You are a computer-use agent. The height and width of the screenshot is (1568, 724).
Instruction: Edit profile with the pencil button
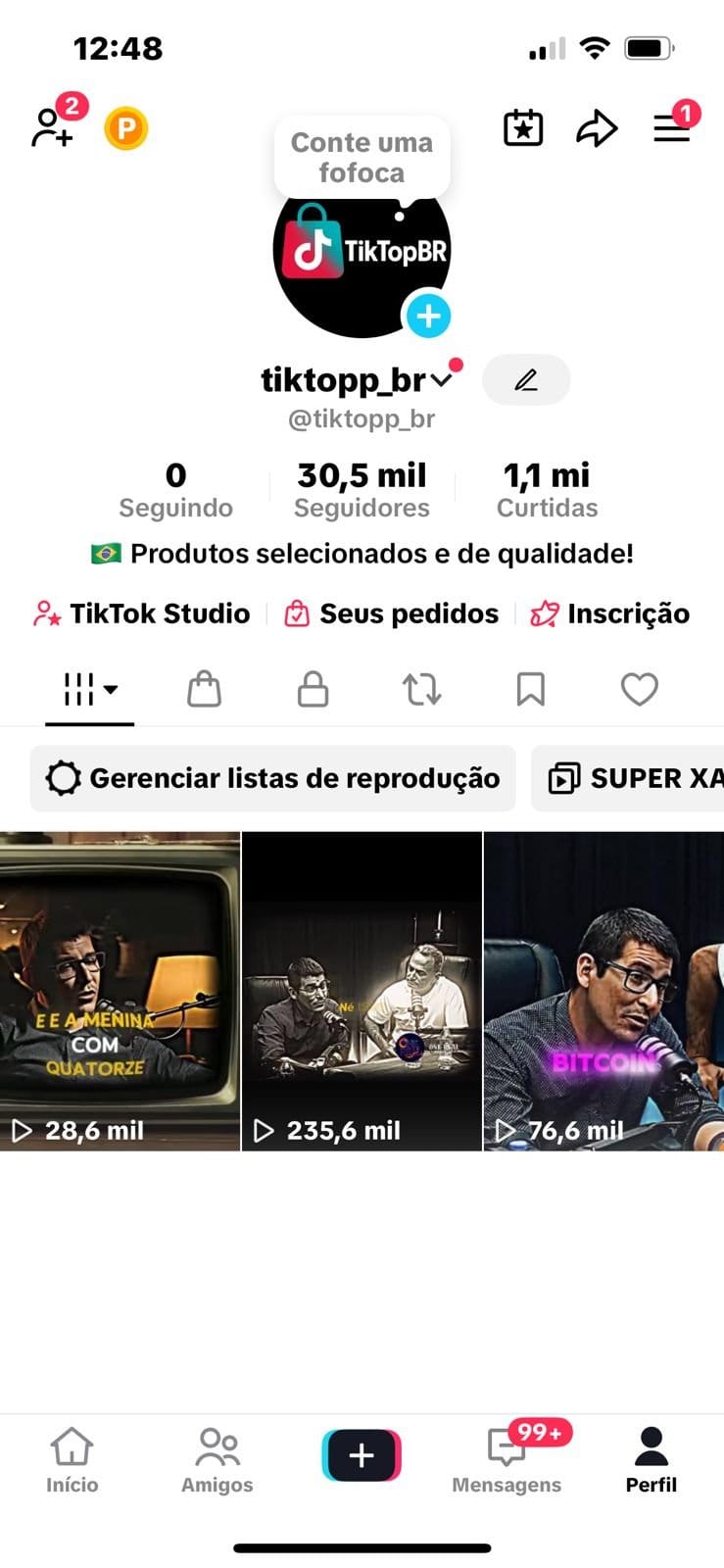526,379
